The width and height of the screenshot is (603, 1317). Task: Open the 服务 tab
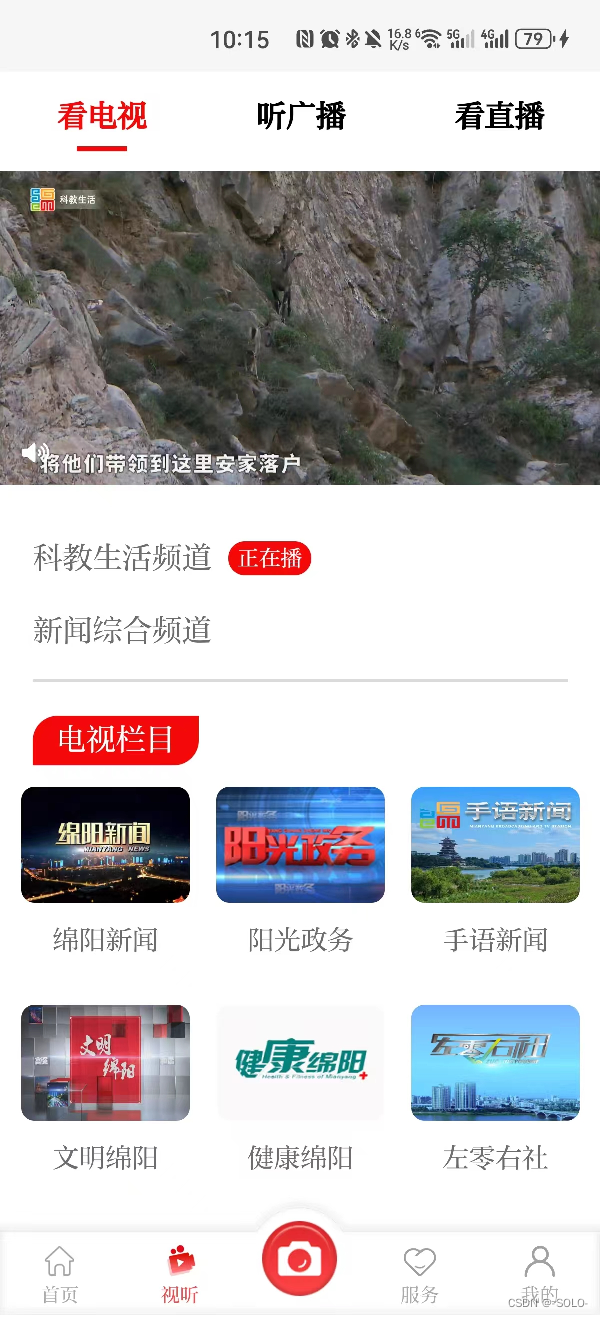419,1274
